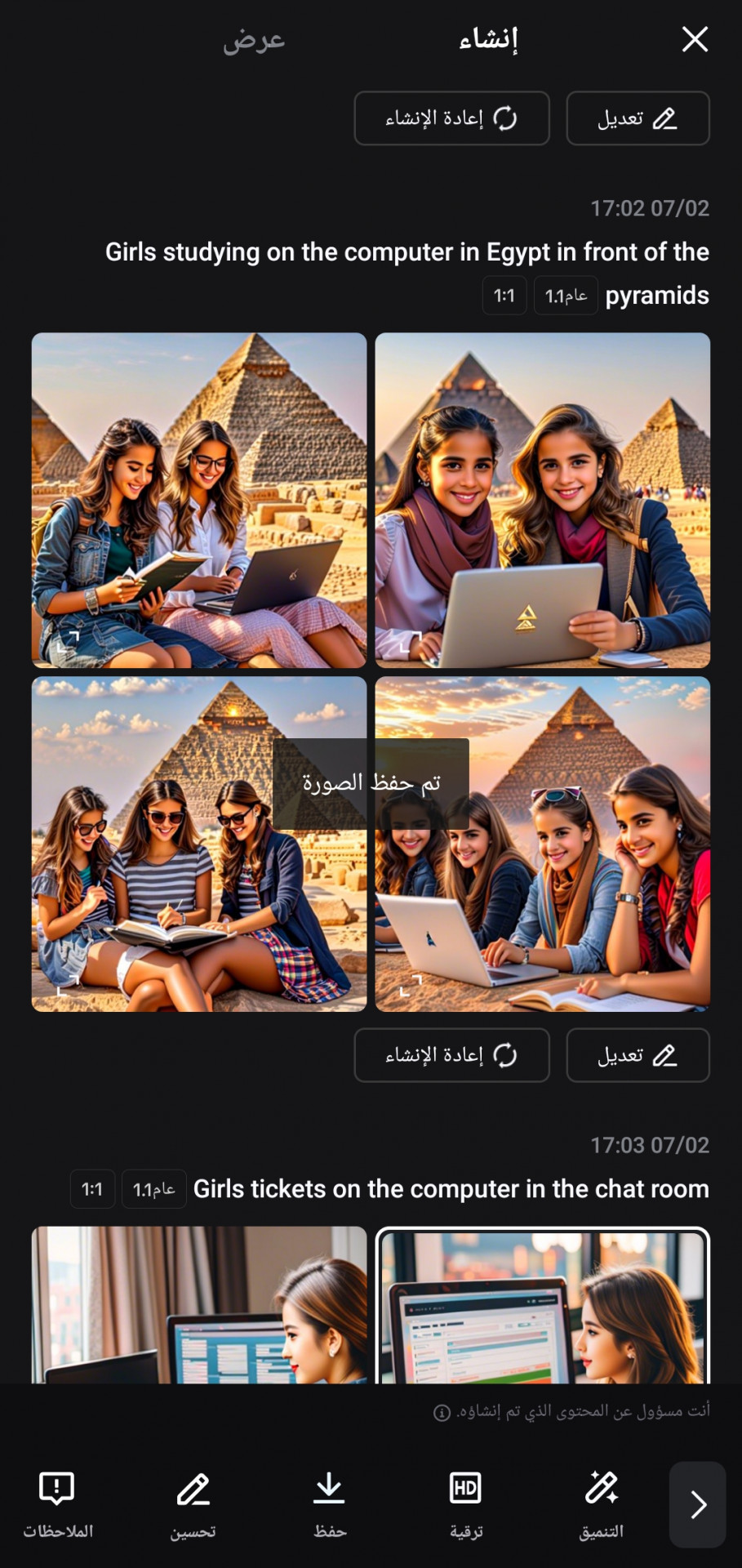Save the image with حفظ

330,1504
